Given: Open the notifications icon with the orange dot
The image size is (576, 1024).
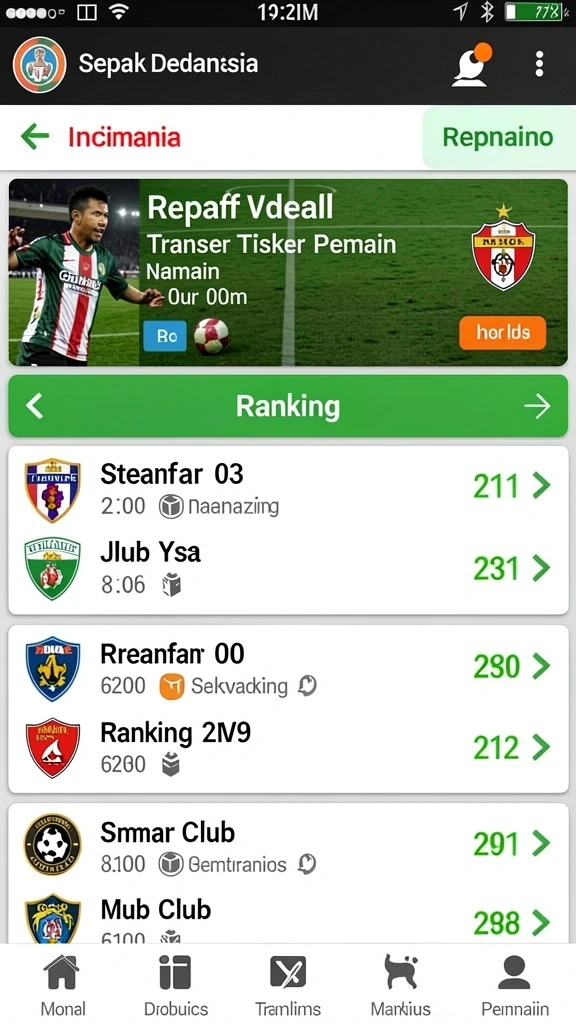Looking at the screenshot, I should (x=472, y=65).
